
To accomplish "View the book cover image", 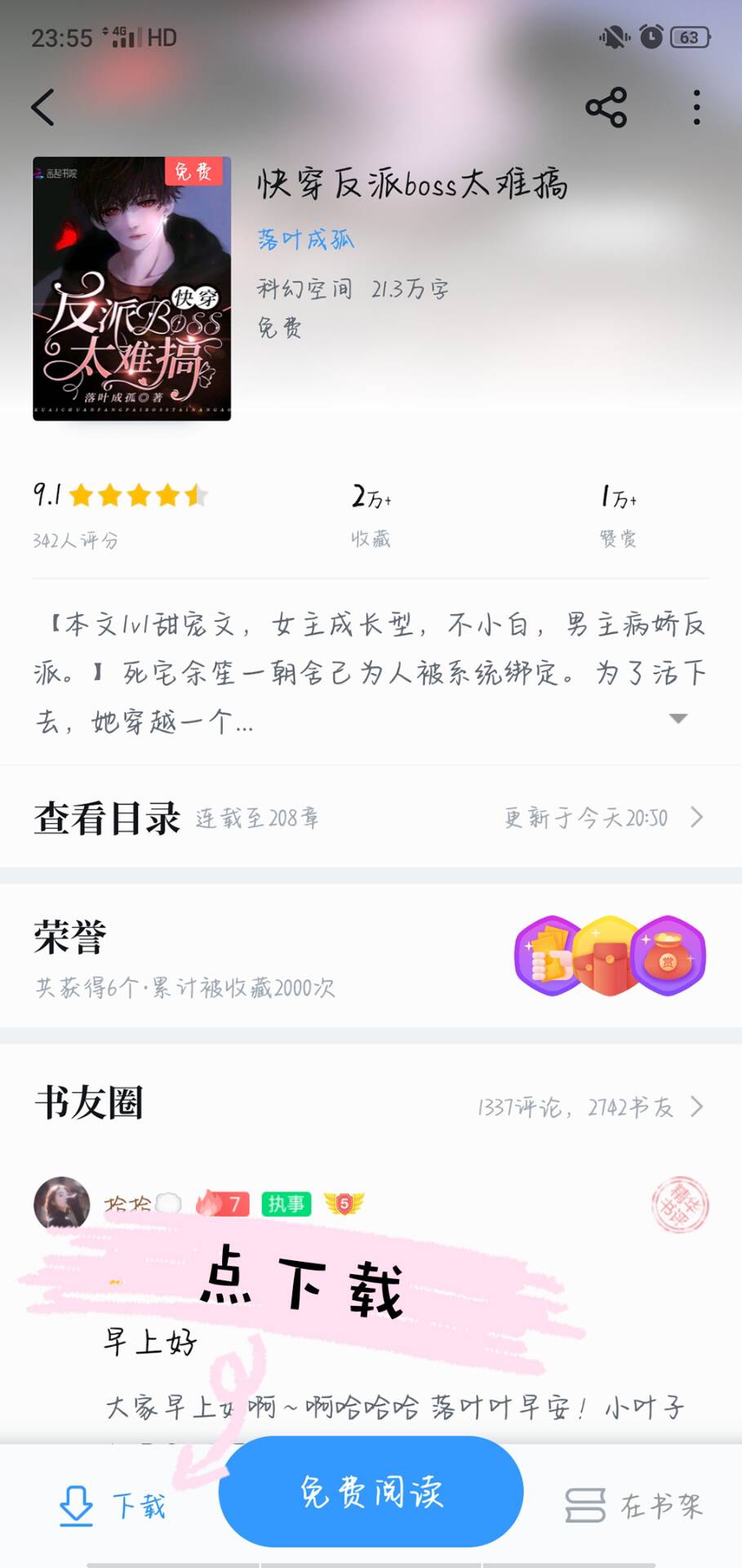I will coord(131,288).
